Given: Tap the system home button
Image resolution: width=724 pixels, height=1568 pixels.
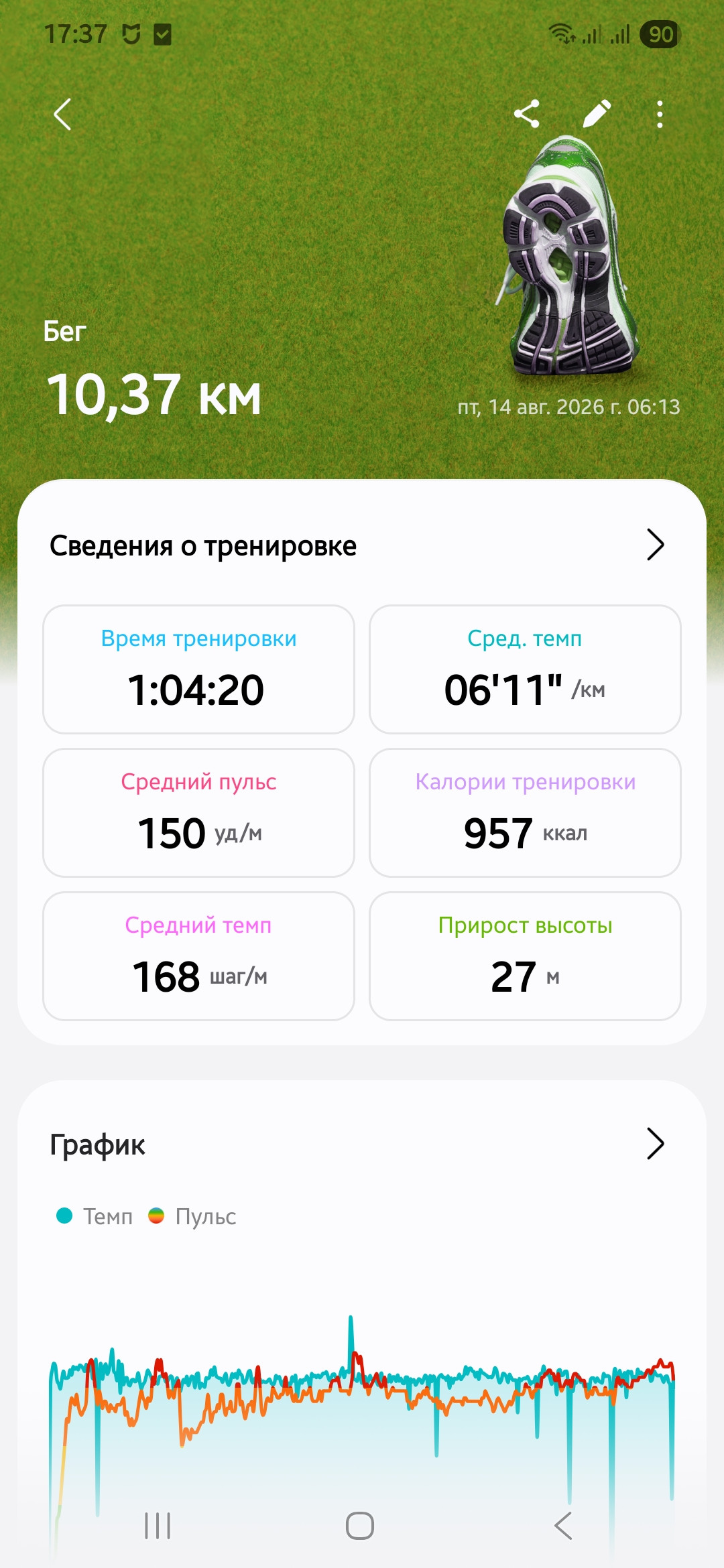Looking at the screenshot, I should tap(360, 1526).
